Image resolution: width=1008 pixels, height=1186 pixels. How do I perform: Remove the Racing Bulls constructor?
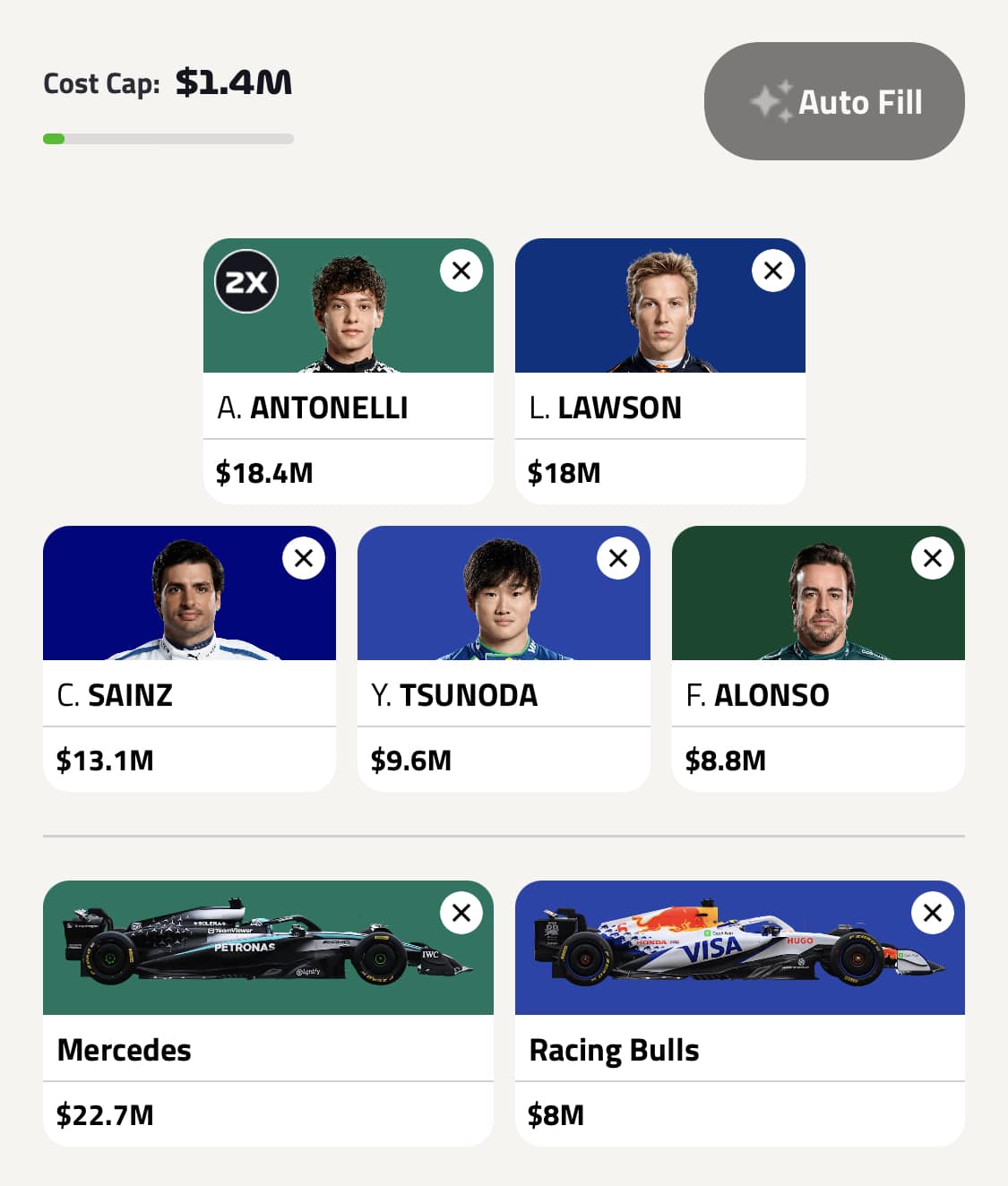[933, 913]
